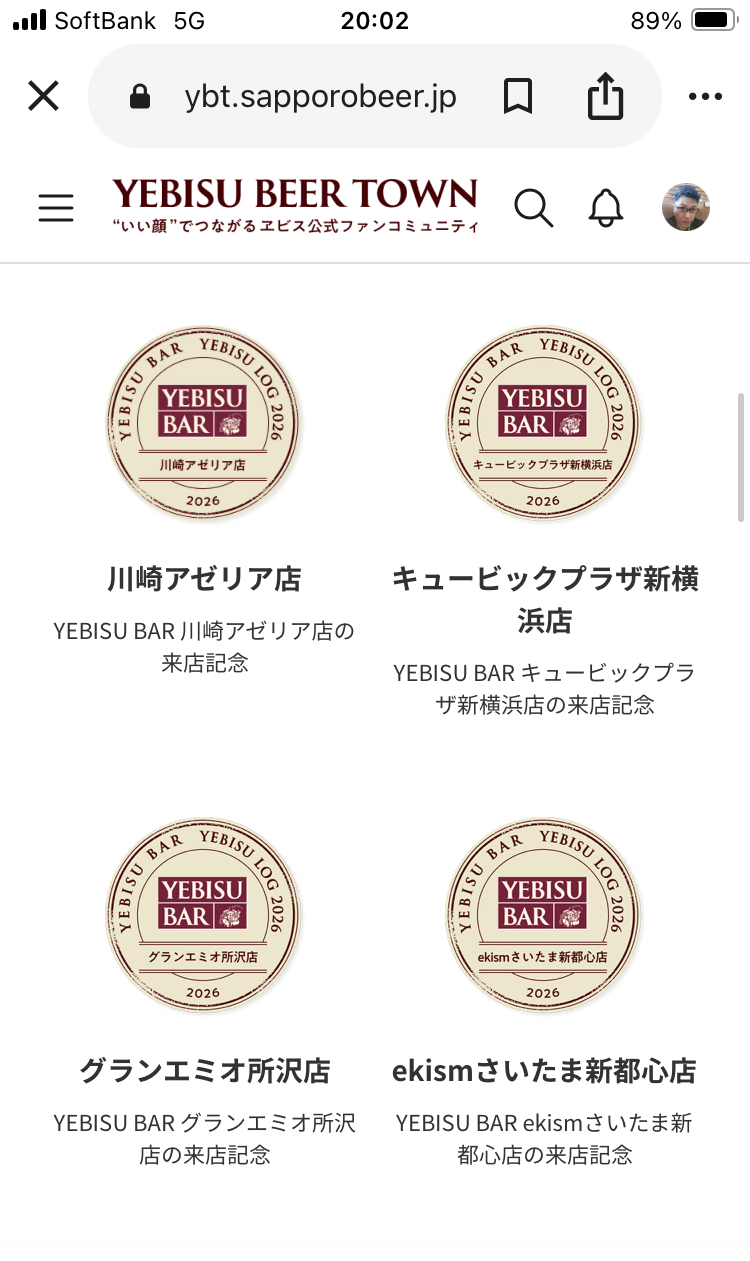
Task: Share this page
Action: point(605,96)
